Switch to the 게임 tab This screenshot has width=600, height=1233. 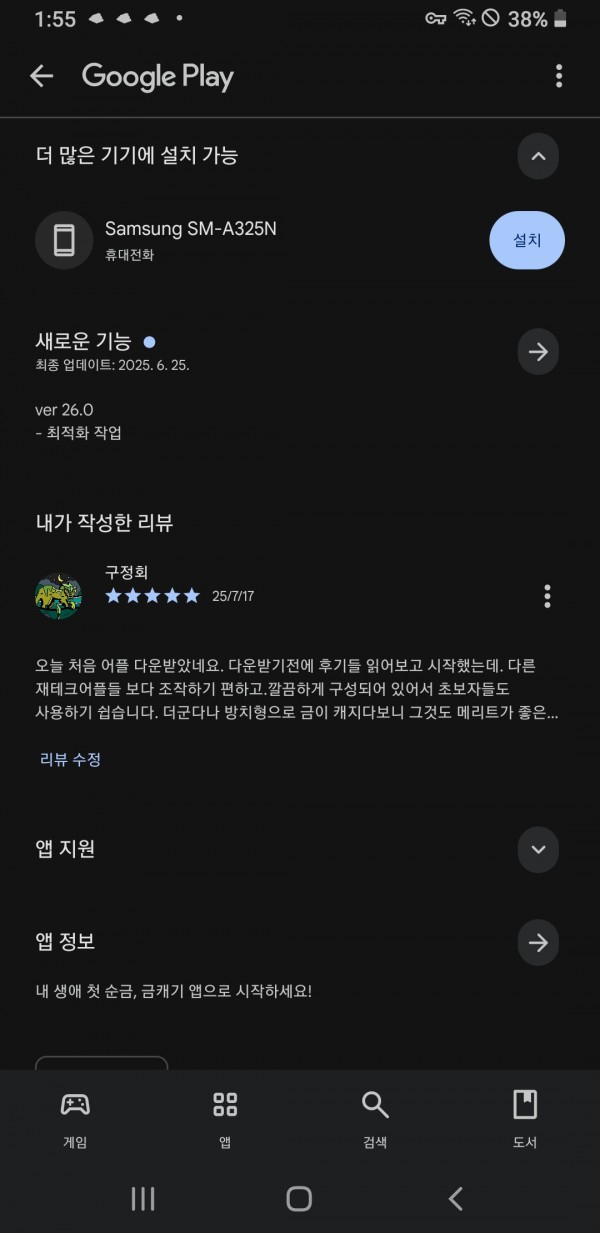75,1119
